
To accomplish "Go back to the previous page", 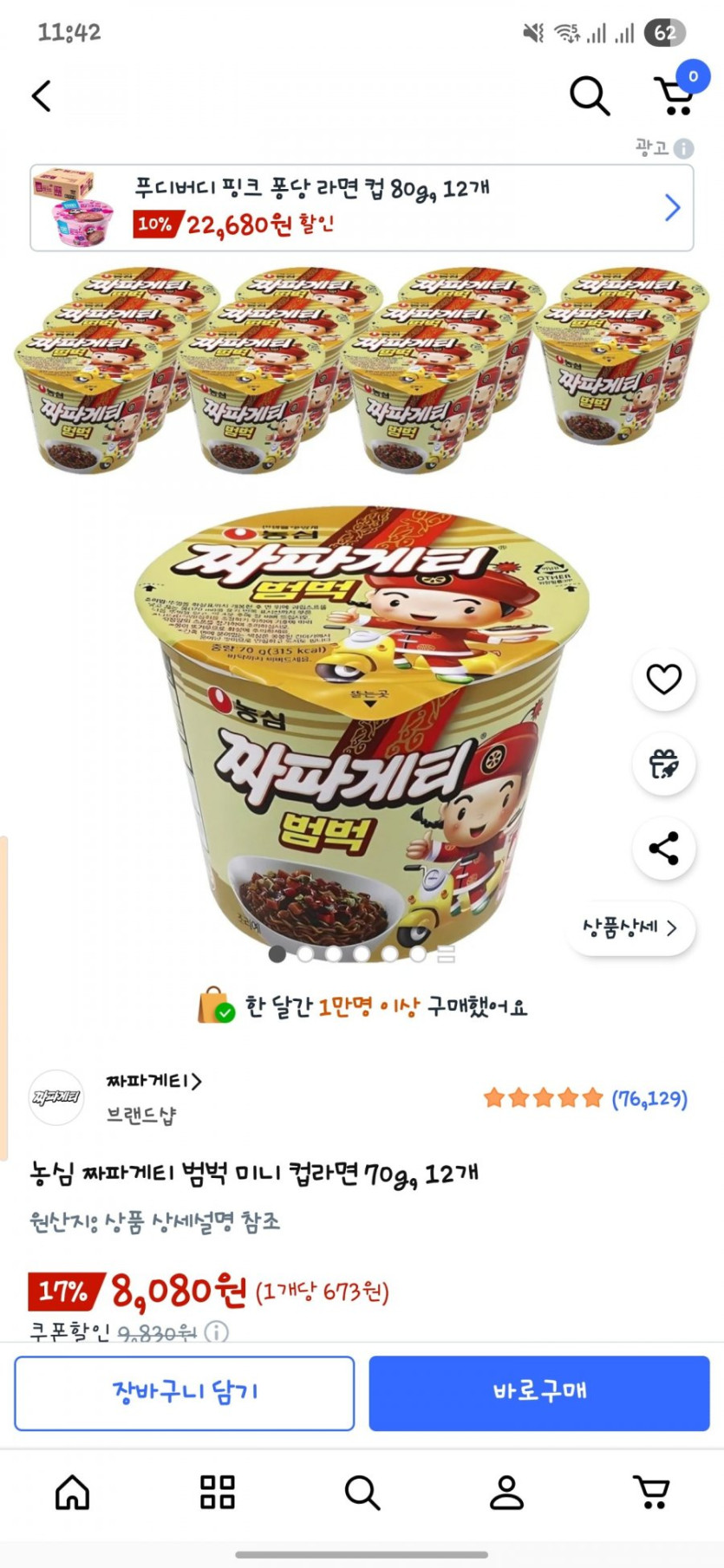I will coord(41,95).
